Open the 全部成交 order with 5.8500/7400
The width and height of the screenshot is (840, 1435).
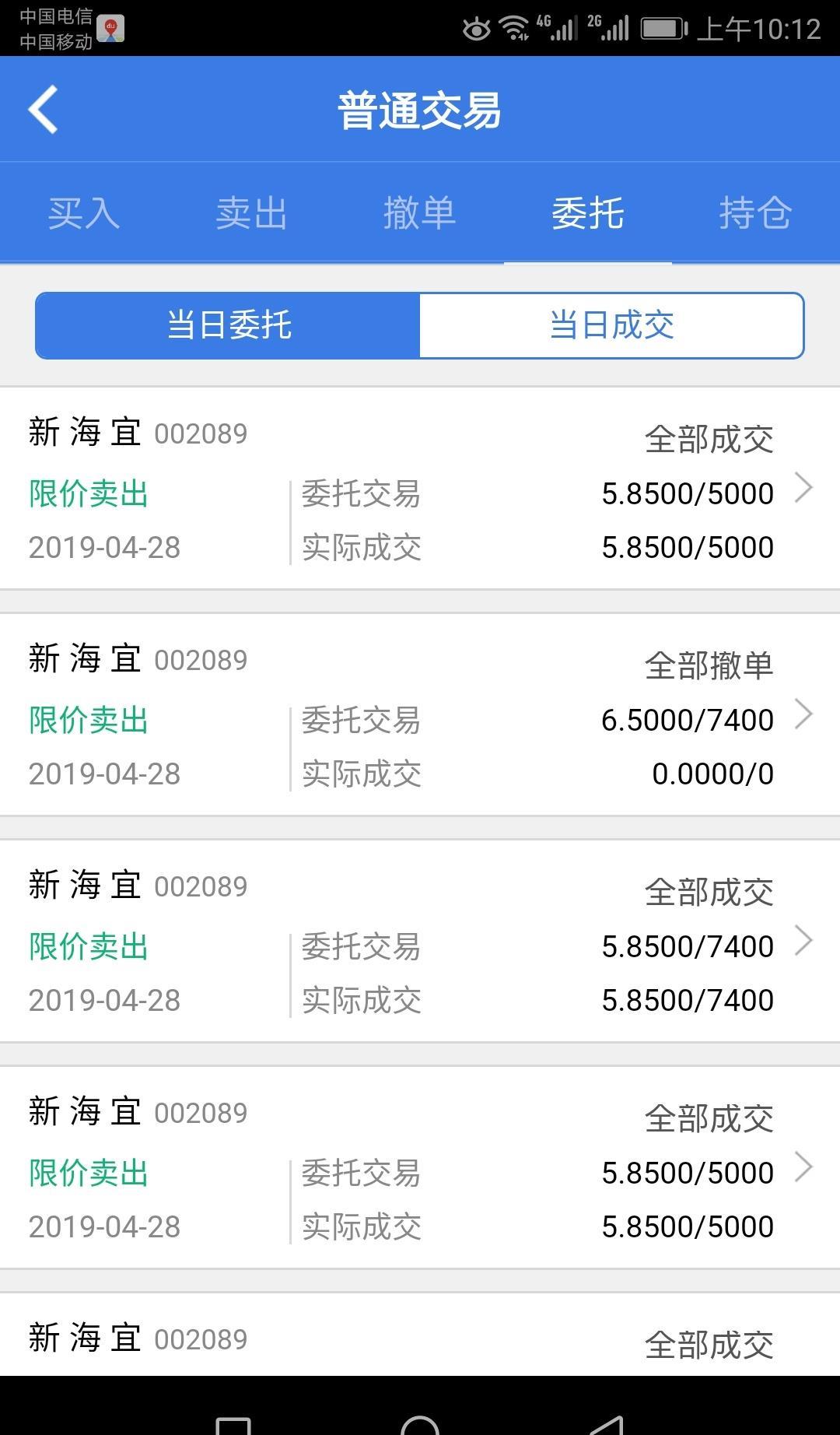420,941
